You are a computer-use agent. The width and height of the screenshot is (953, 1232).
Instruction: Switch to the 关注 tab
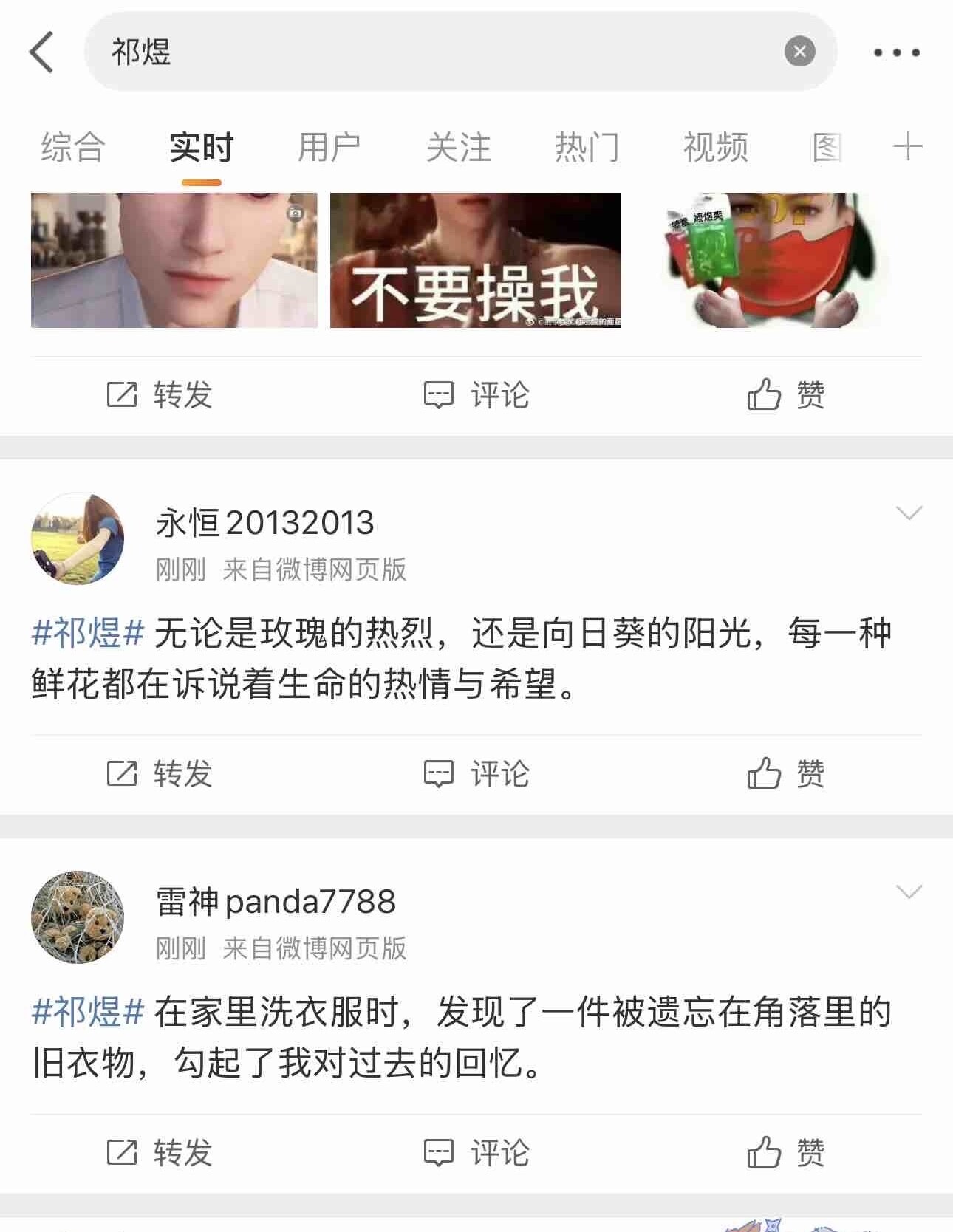(458, 147)
